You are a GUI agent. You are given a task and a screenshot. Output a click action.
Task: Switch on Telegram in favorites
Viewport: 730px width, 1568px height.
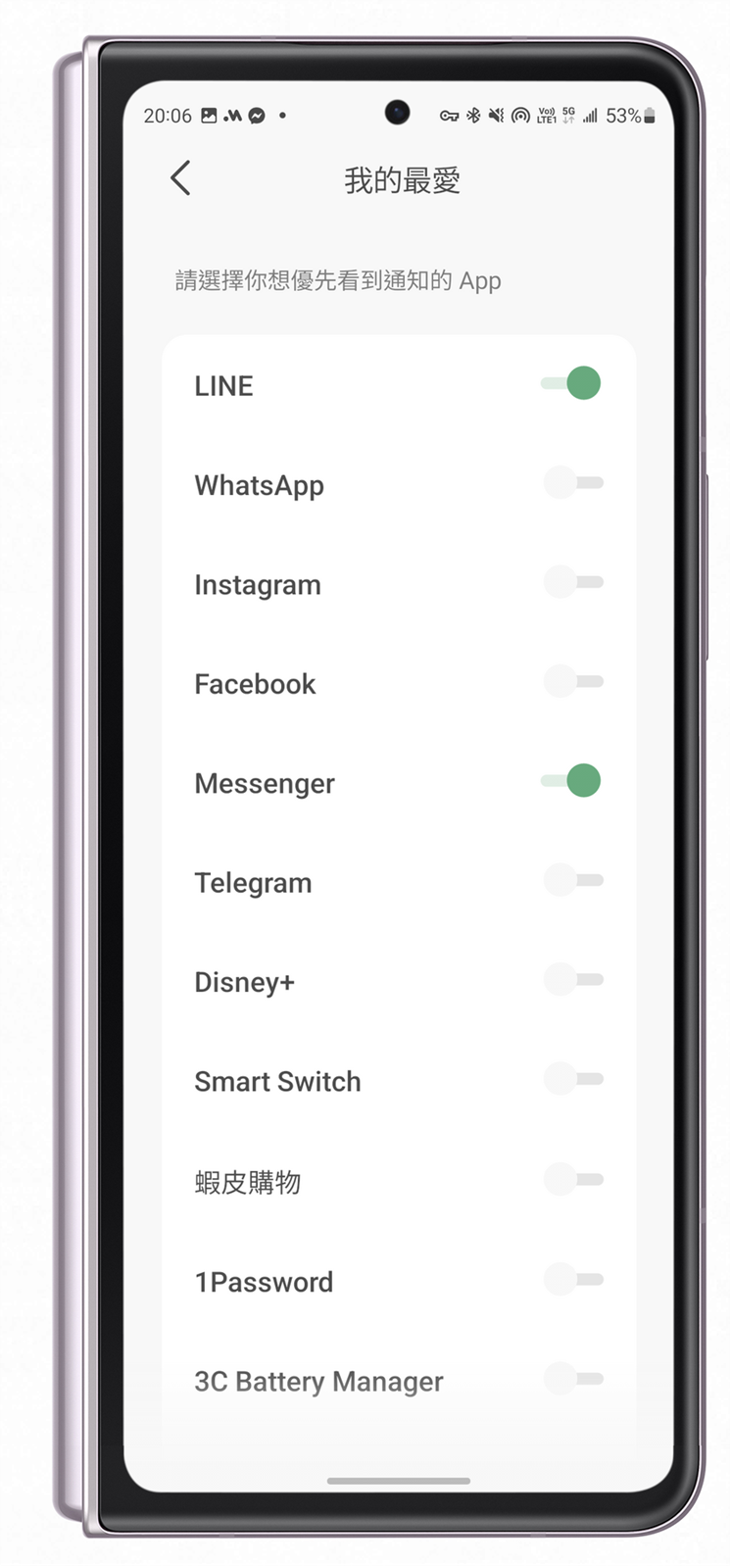tap(573, 880)
